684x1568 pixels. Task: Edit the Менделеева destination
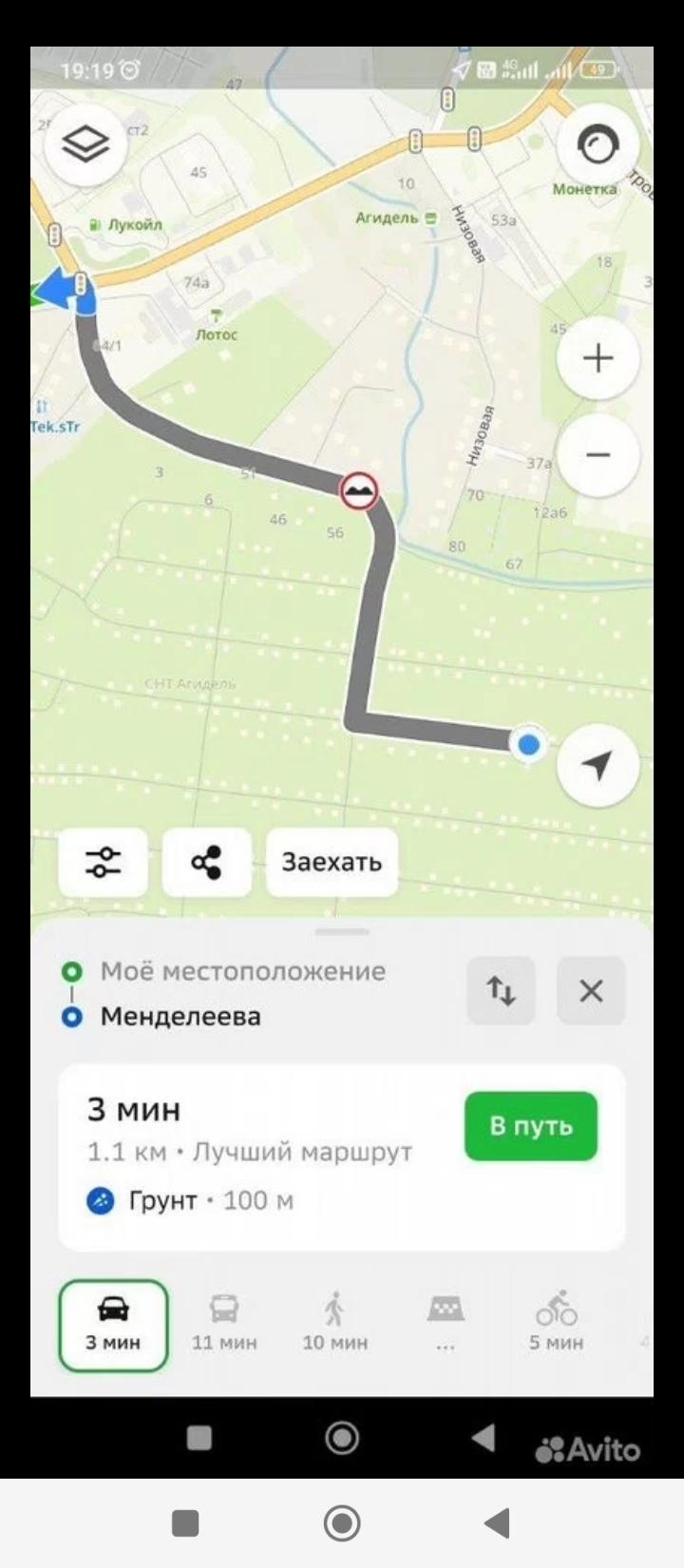pos(180,1017)
